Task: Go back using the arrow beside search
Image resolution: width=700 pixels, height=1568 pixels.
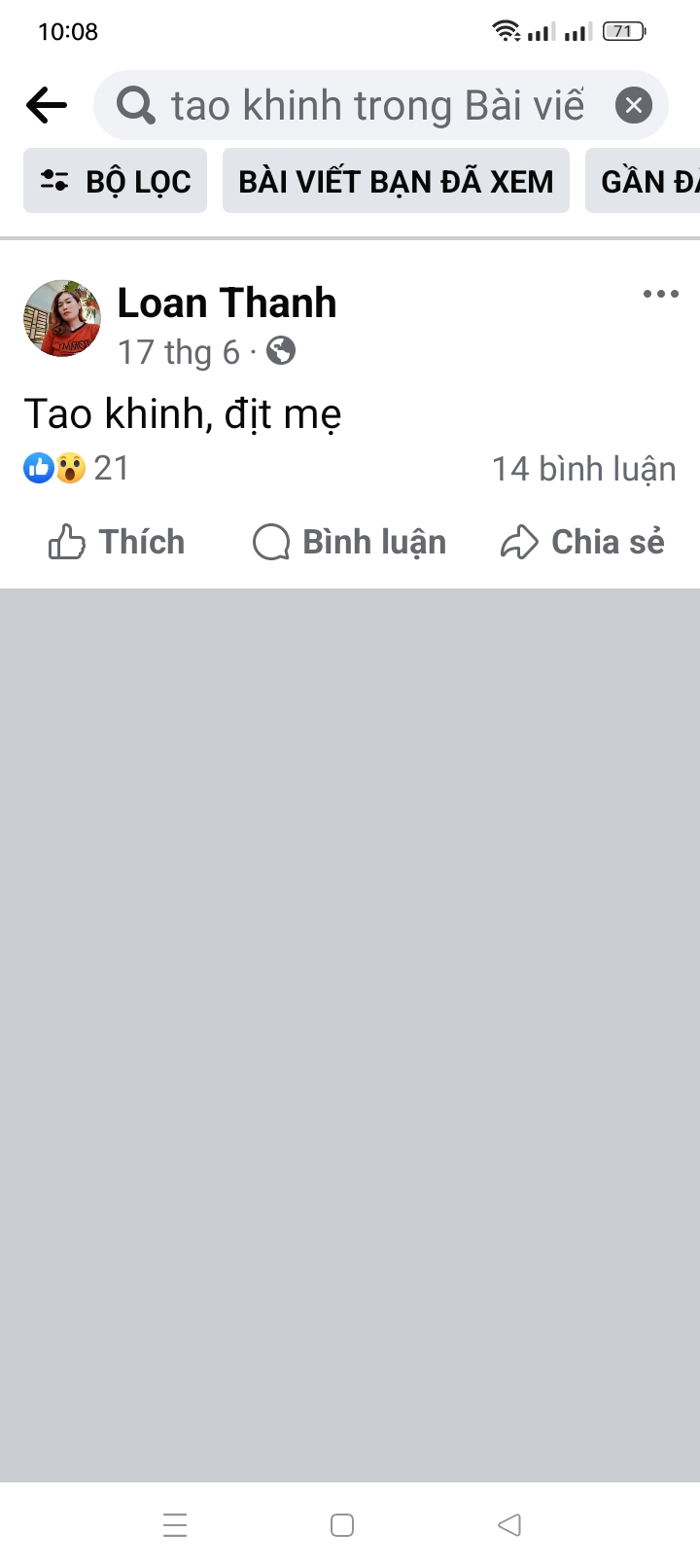Action: coord(47,105)
